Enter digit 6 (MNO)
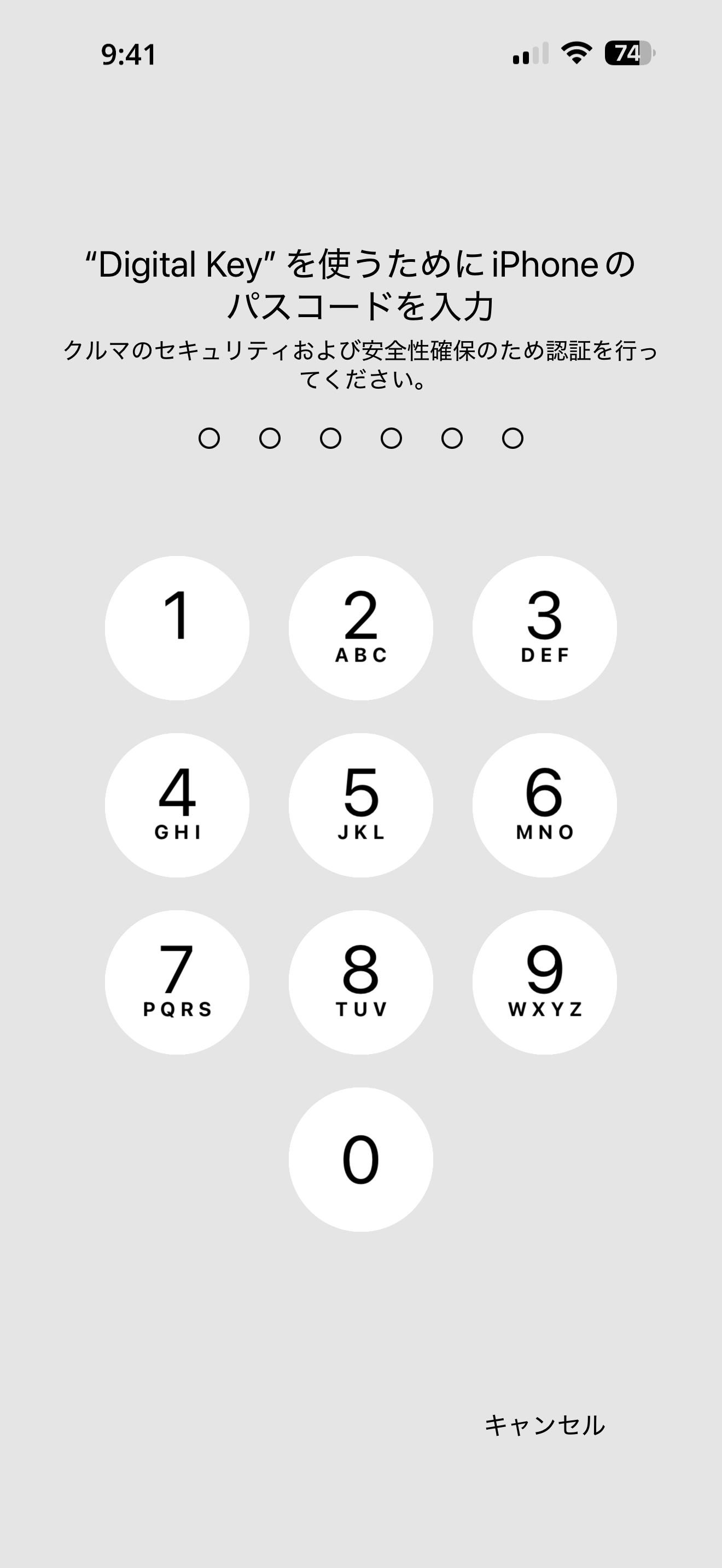Screen dimensions: 722x1568 pos(544,805)
